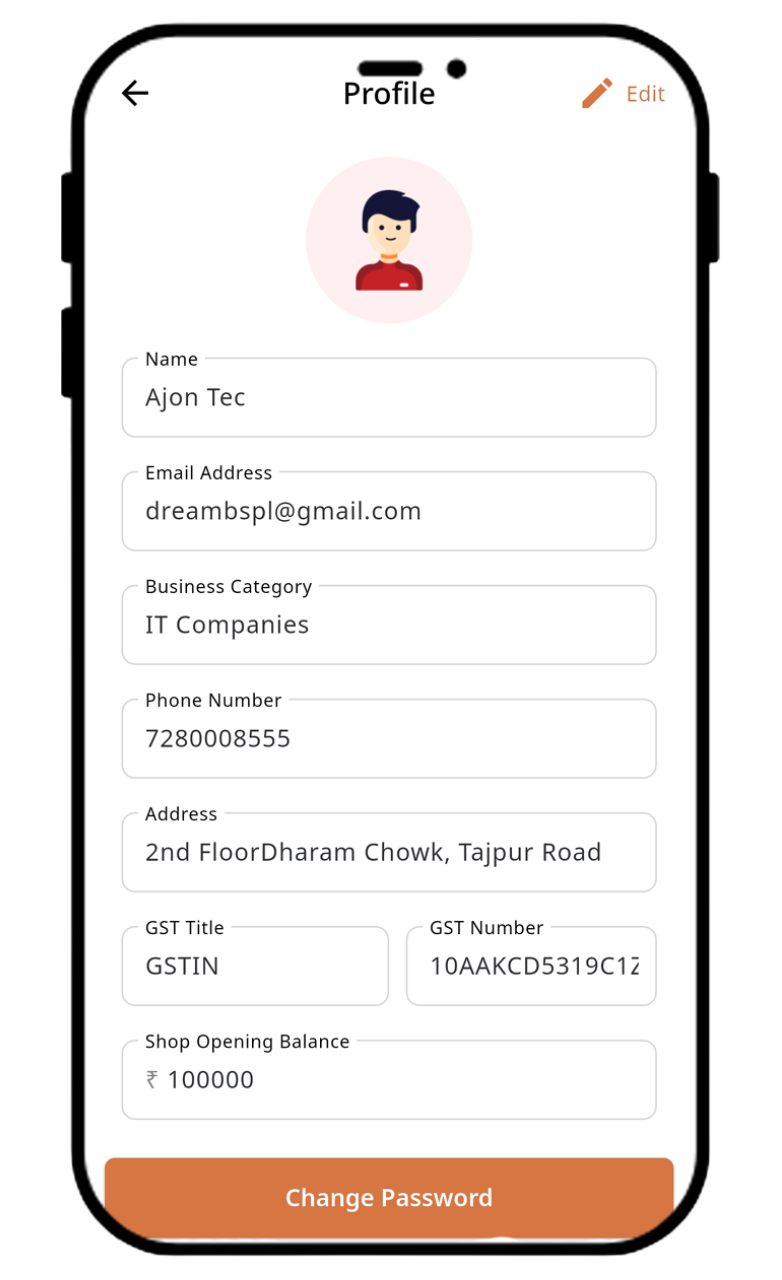Select the GST Title field
Image resolution: width=782 pixels, height=1280 pixels.
point(255,967)
